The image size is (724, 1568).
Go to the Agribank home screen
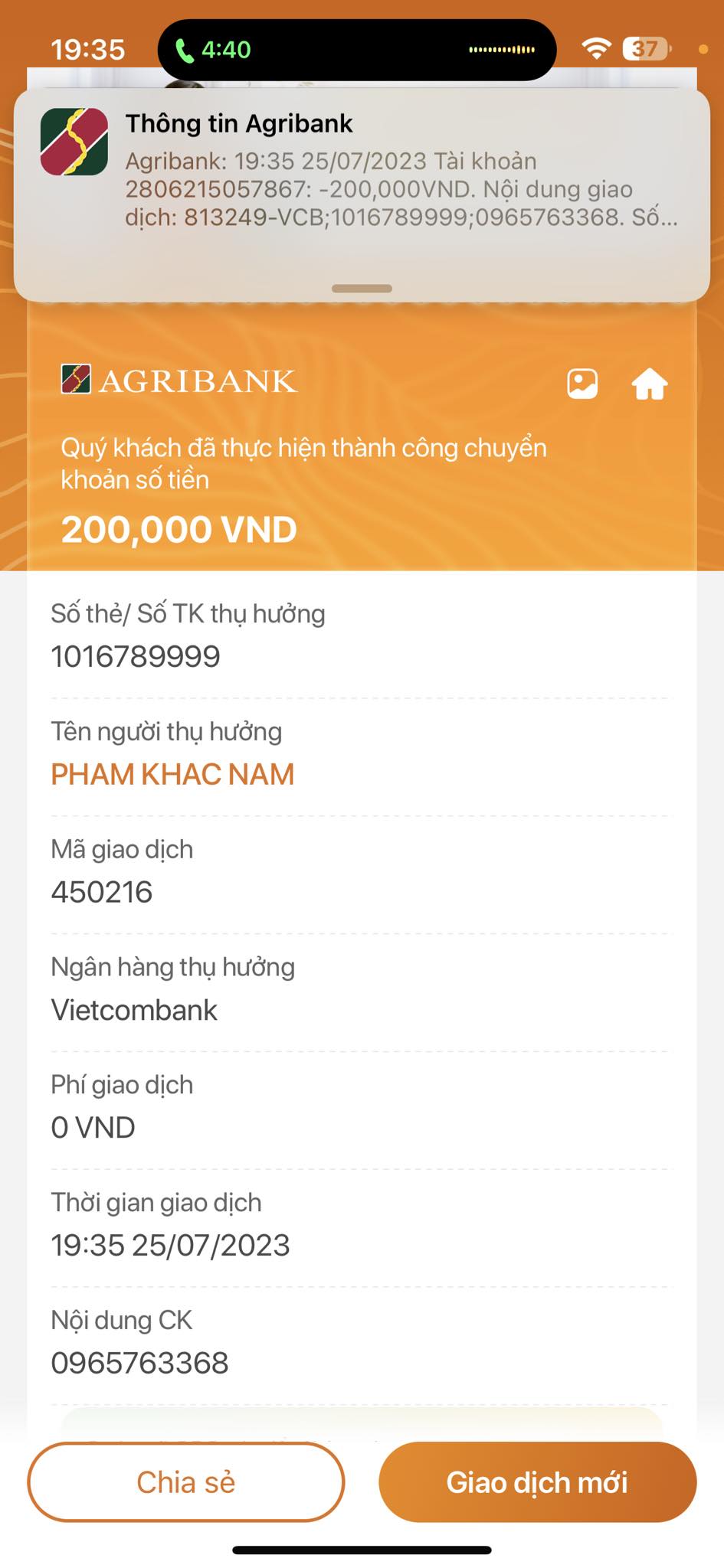649,384
